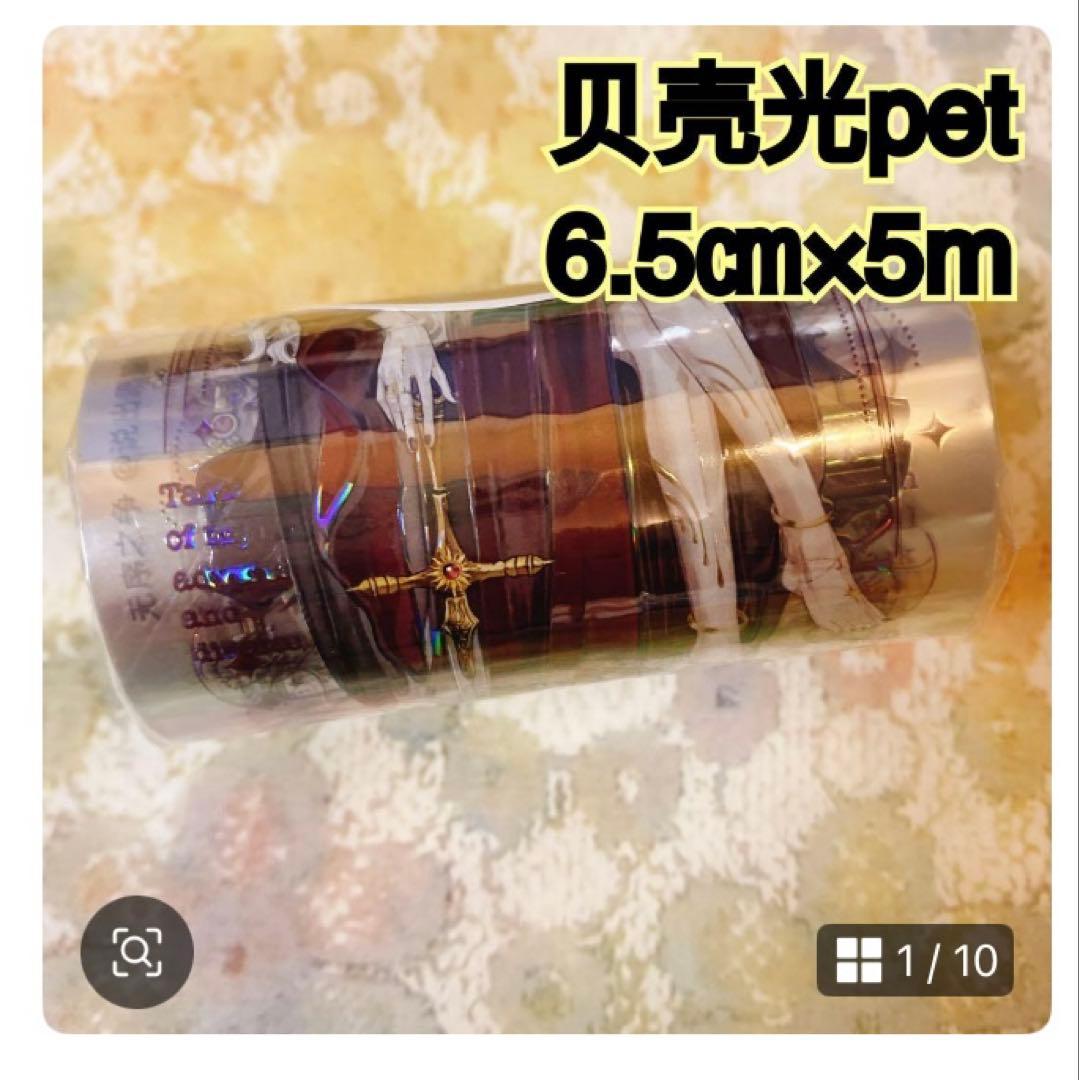Open visual search for this image
Screen dimensions: 1079x1080
point(137,953)
